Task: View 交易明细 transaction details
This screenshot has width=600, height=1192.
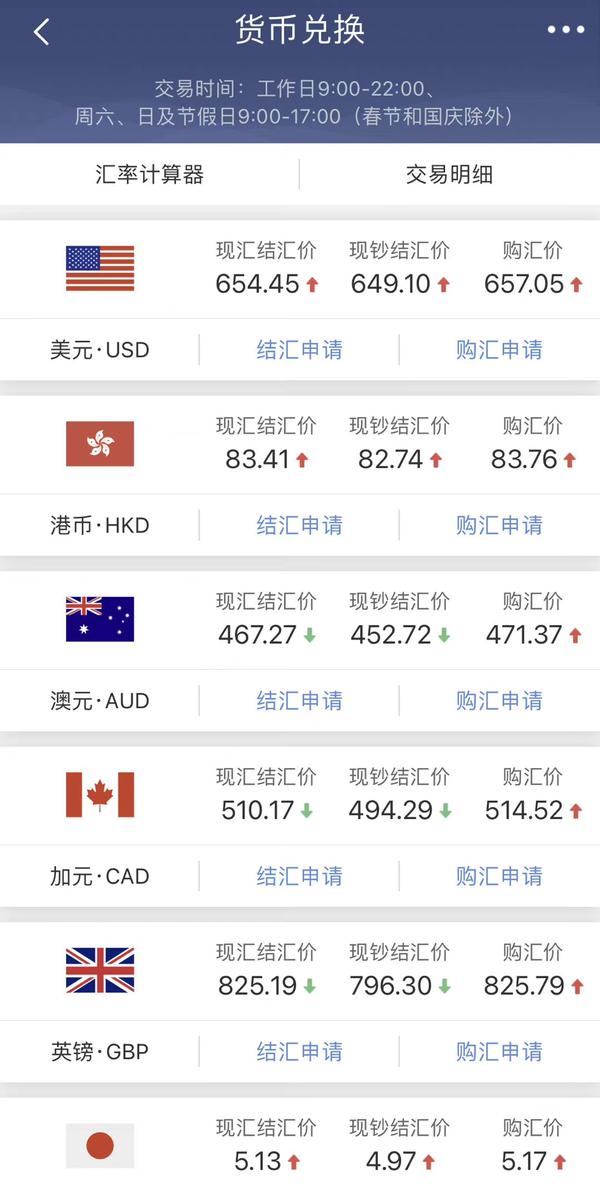Action: tap(449, 175)
